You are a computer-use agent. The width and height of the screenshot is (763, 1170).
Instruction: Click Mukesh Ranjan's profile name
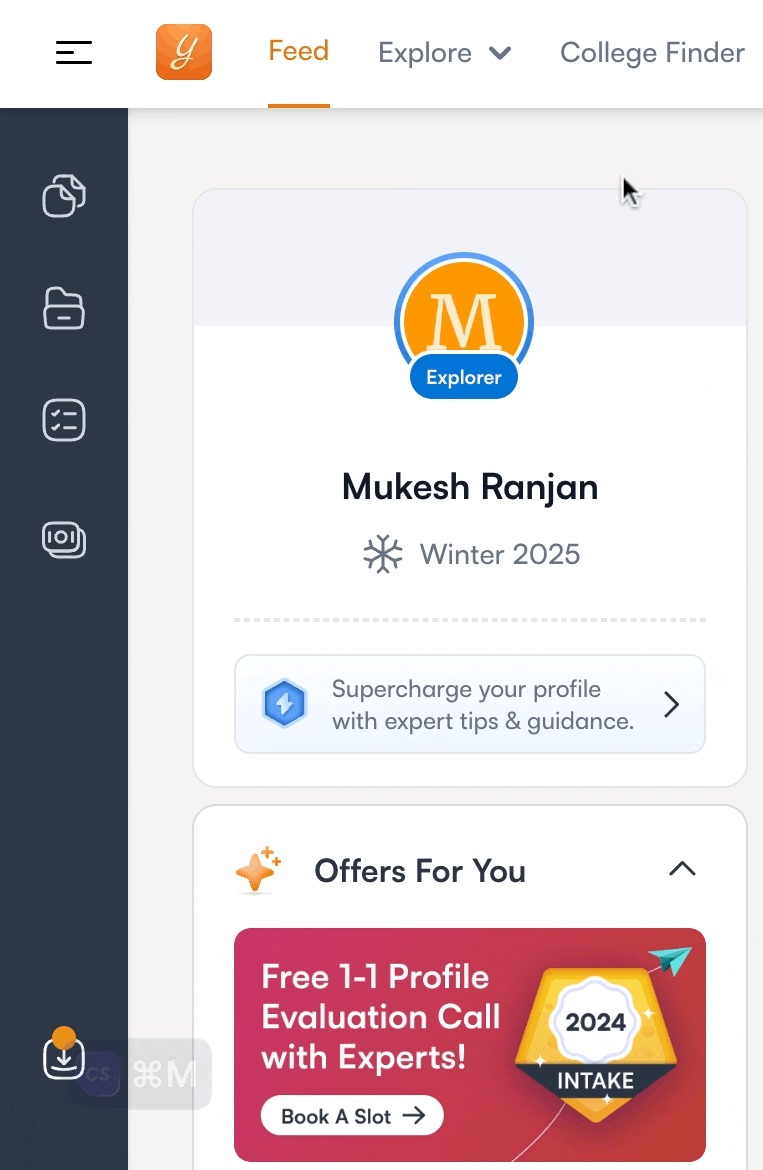pyautogui.click(x=469, y=487)
